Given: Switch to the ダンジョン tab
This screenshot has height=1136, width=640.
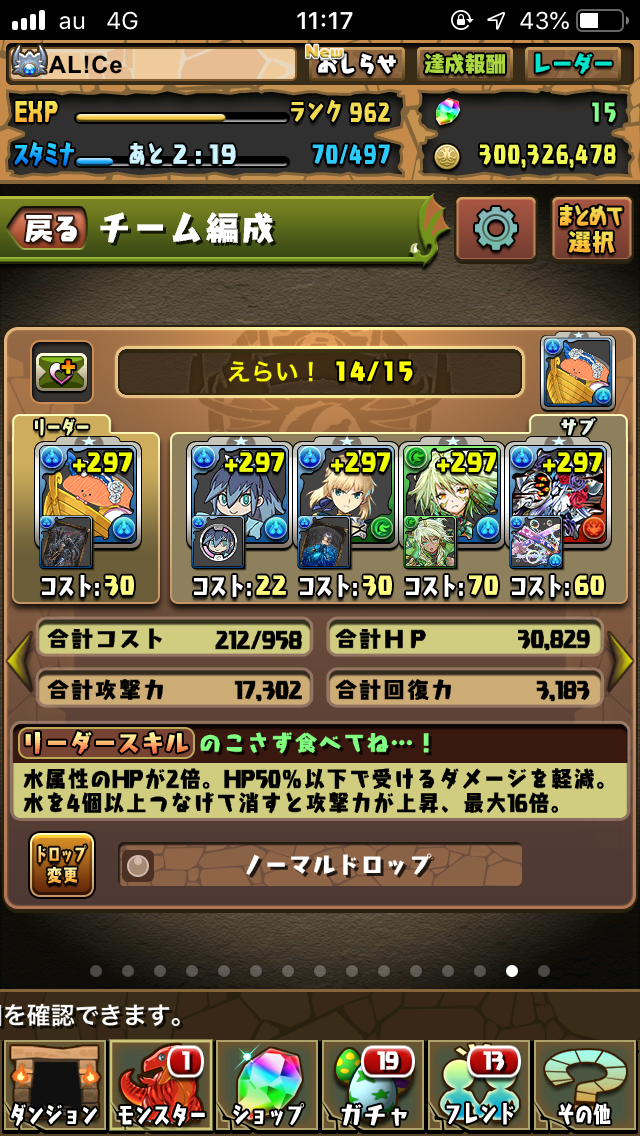Looking at the screenshot, I should (x=53, y=1086).
